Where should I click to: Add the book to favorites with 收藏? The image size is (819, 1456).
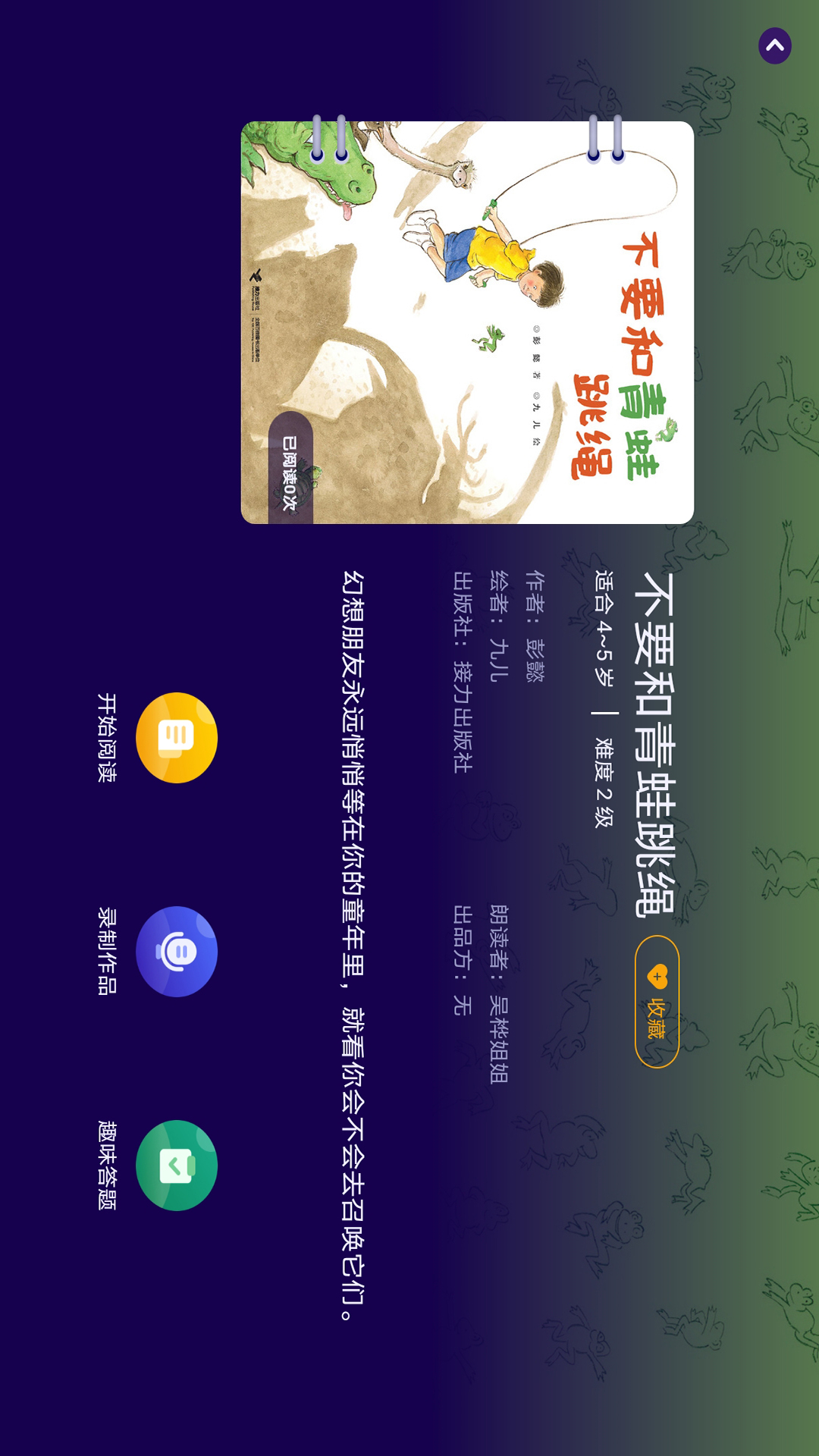click(657, 1001)
